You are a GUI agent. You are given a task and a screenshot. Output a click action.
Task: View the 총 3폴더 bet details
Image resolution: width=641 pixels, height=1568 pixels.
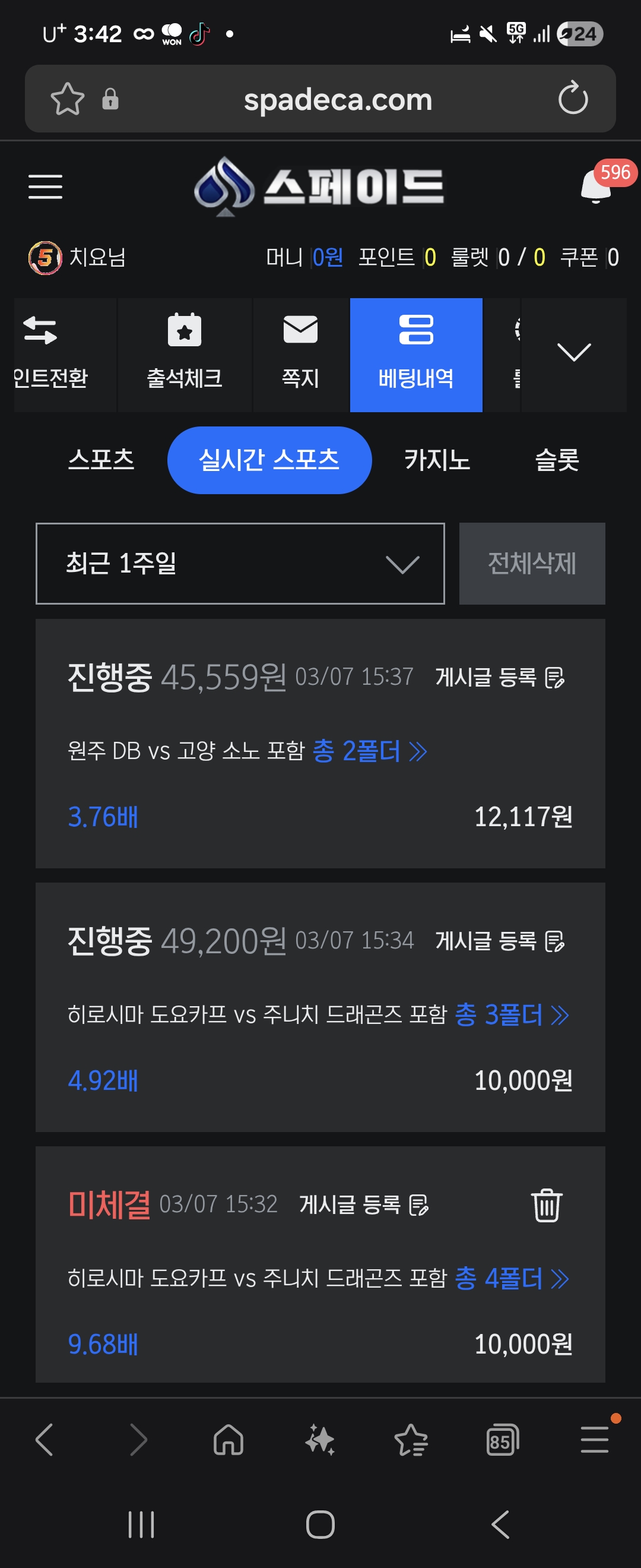[x=512, y=1014]
